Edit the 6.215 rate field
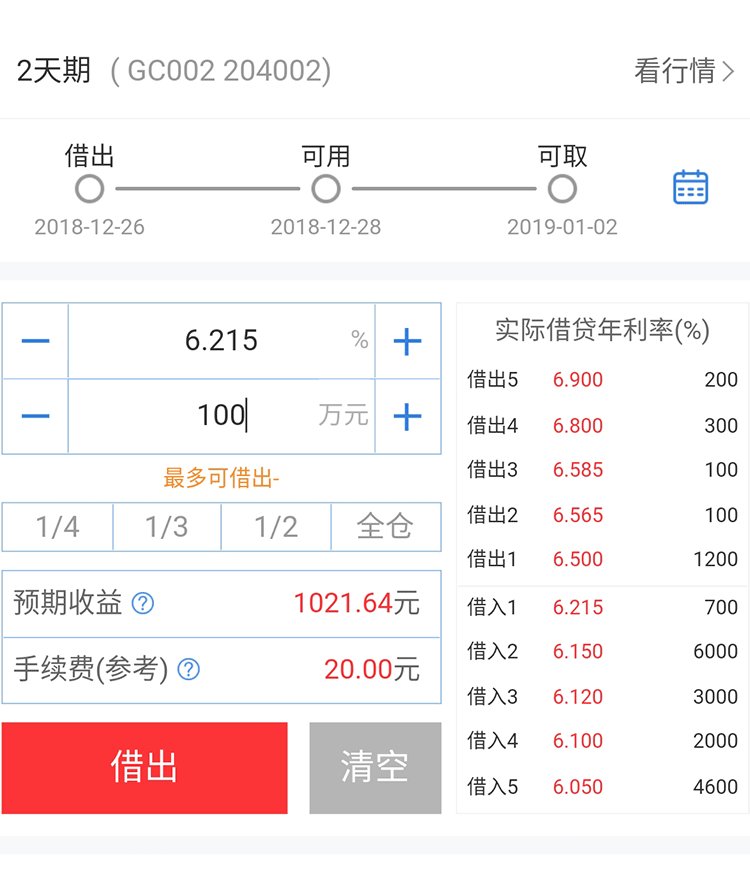The image size is (750, 884). [x=221, y=341]
